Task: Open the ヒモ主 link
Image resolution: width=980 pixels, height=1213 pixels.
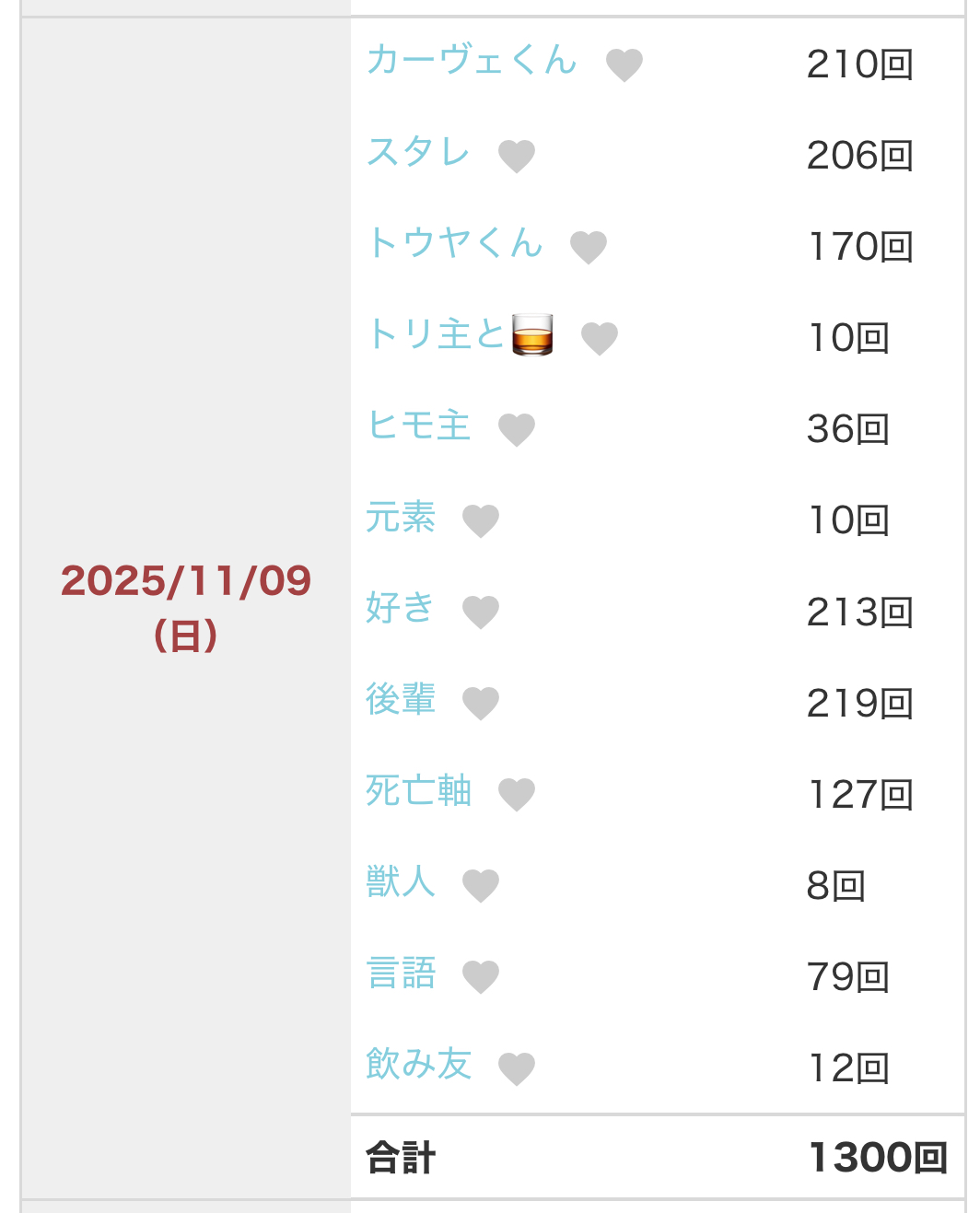Action: 417,426
